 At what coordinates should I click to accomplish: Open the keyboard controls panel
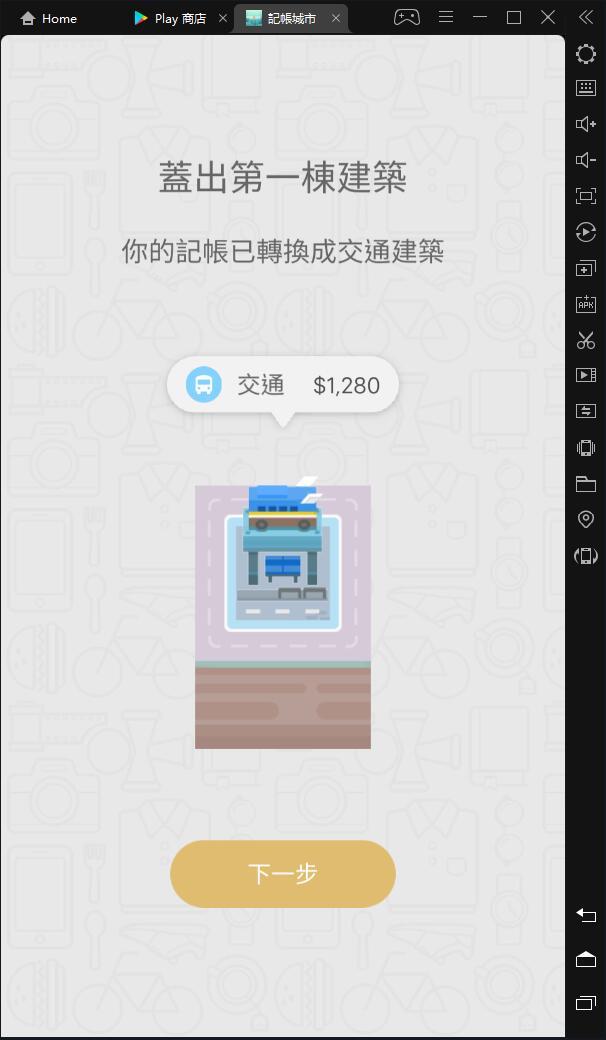coord(586,88)
